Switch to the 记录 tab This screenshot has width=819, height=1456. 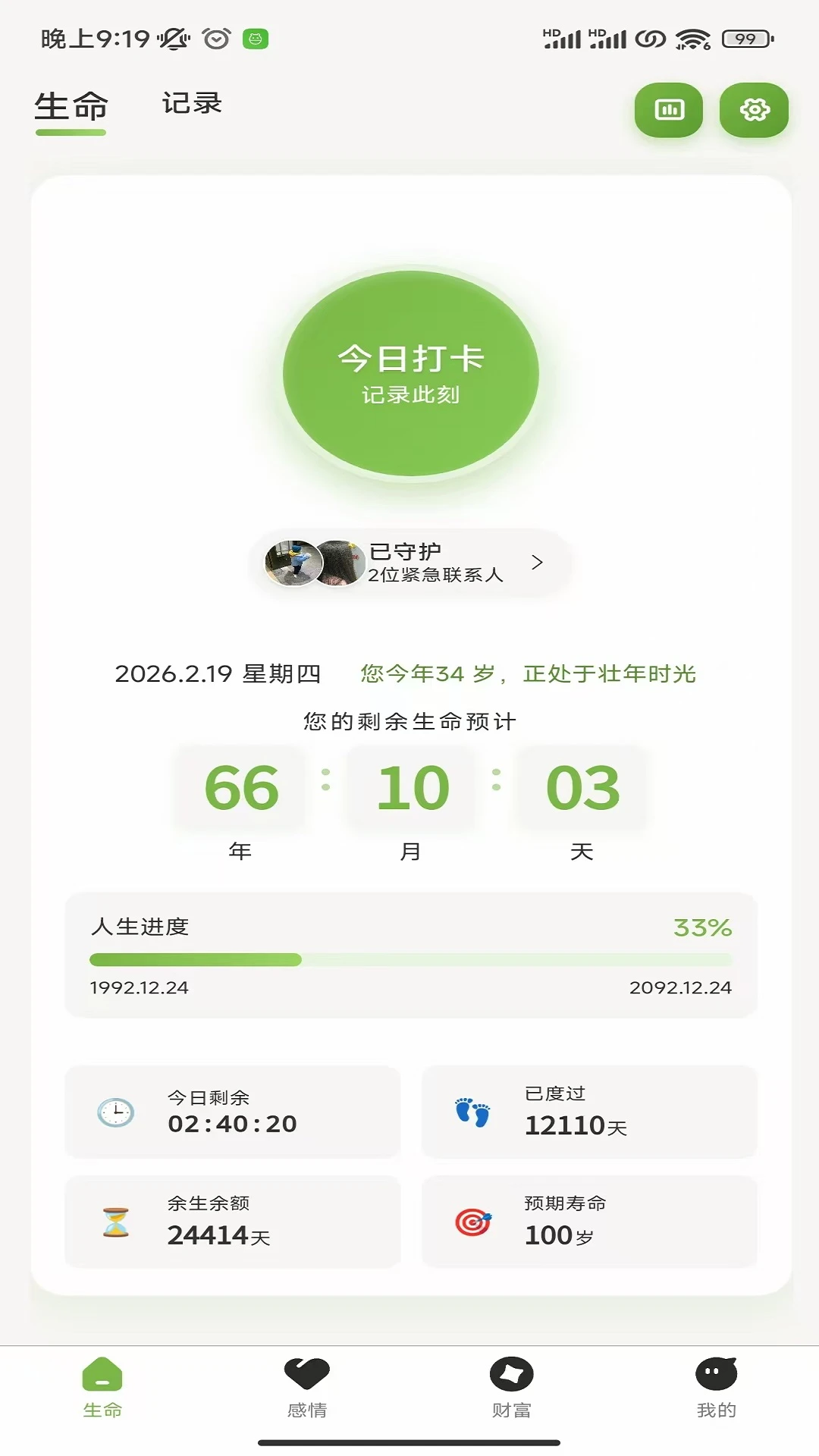(190, 103)
